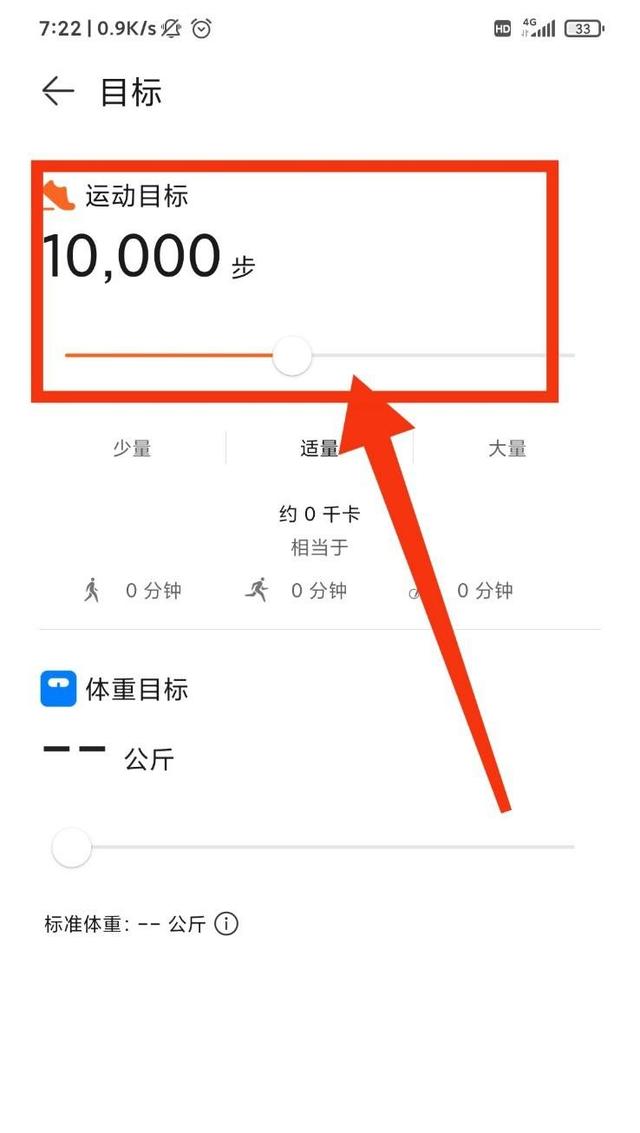Open the 标准体重 info icon
The height and width of the screenshot is (1133, 640).
coord(227,924)
